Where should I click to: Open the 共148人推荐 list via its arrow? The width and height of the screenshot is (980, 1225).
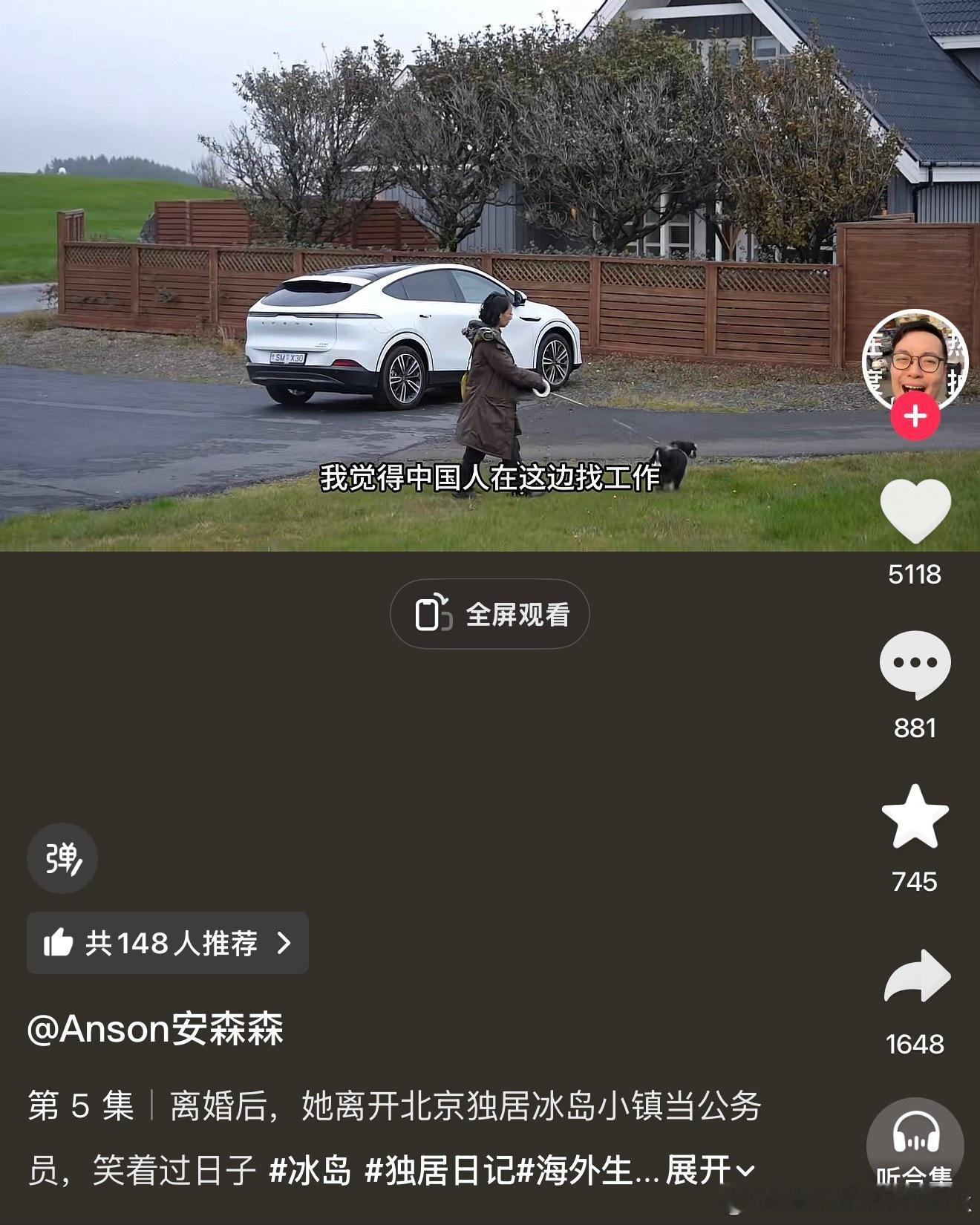coord(283,944)
